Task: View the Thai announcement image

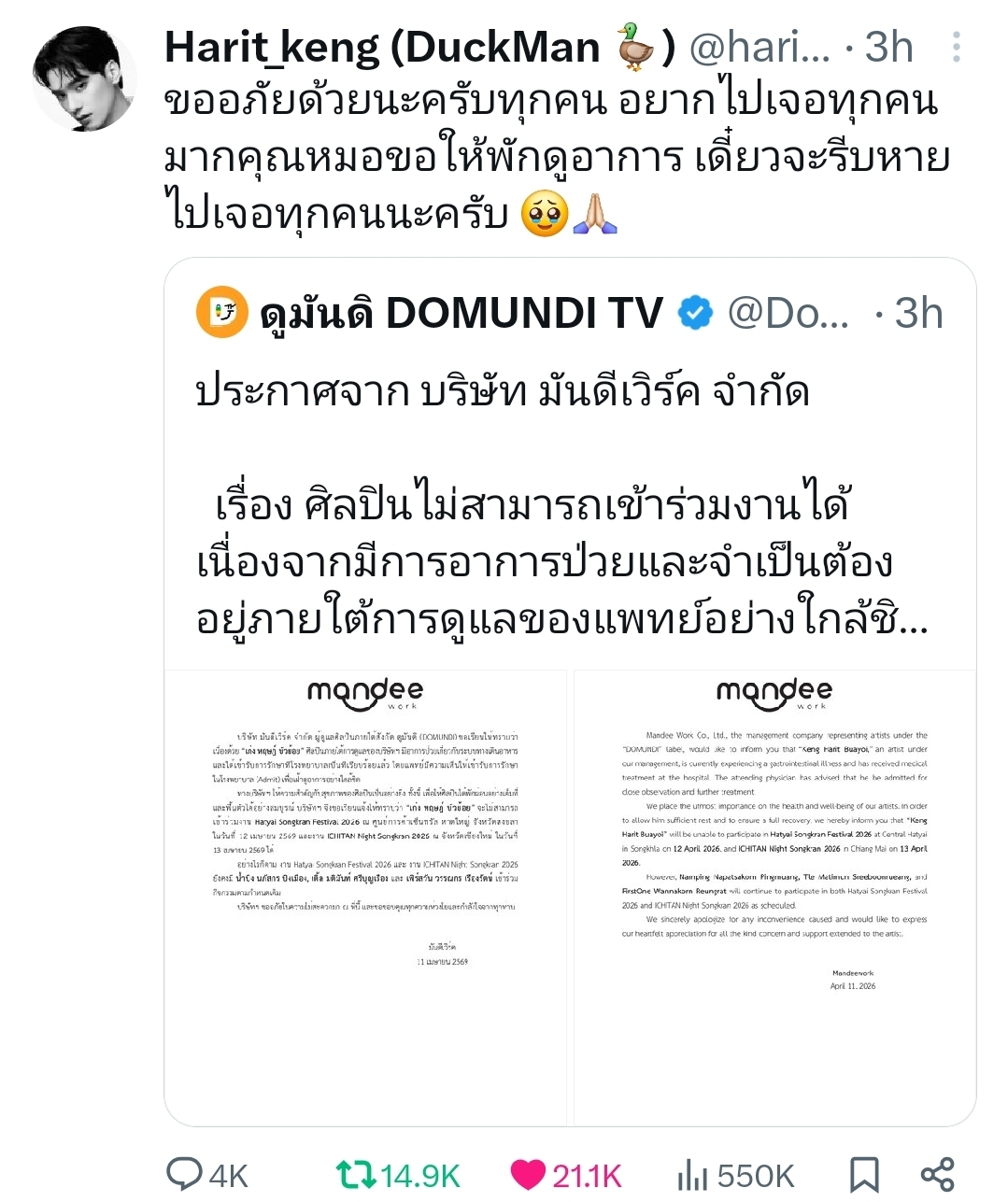Action: click(365, 897)
